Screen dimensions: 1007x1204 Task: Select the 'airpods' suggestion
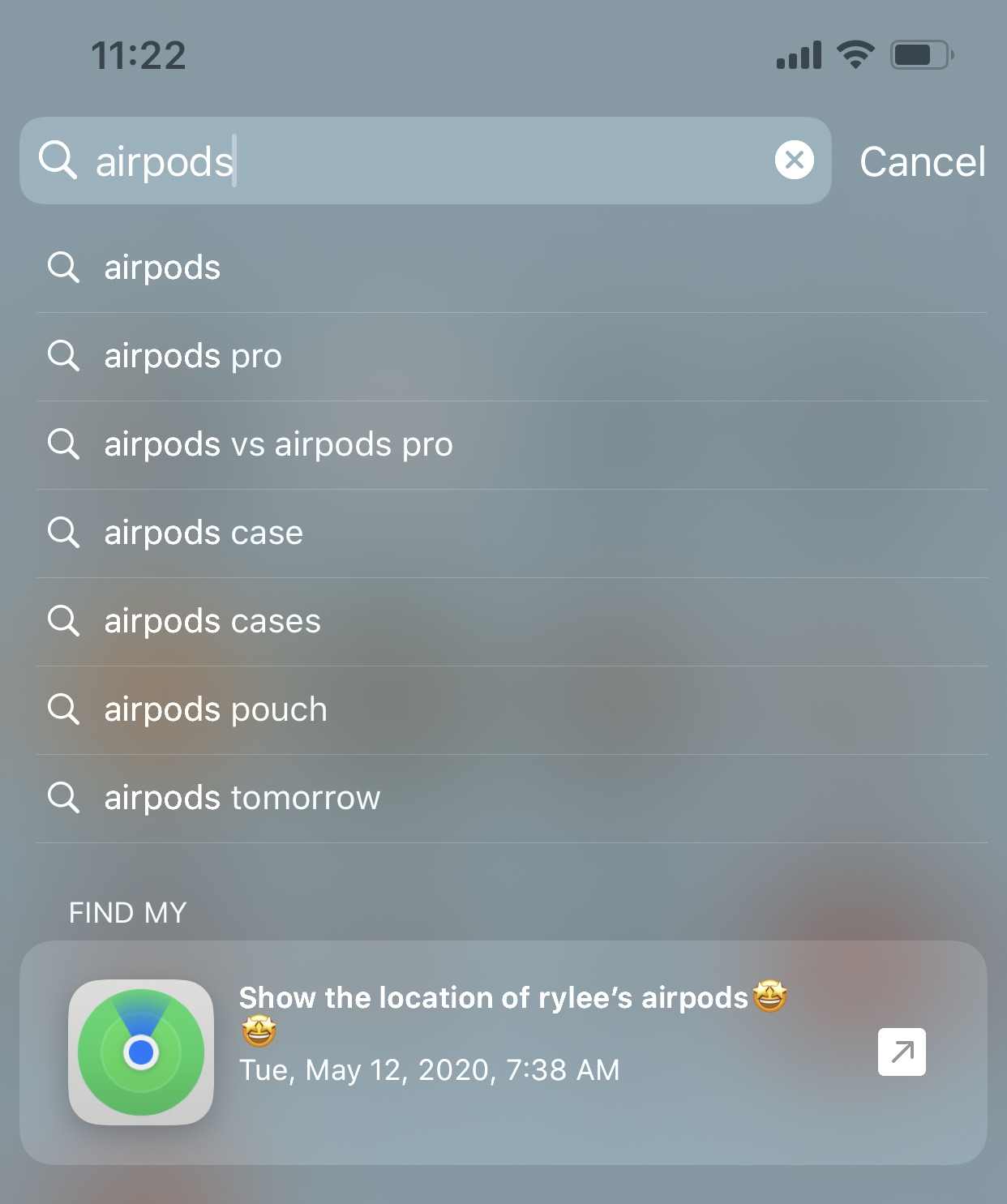click(x=162, y=268)
